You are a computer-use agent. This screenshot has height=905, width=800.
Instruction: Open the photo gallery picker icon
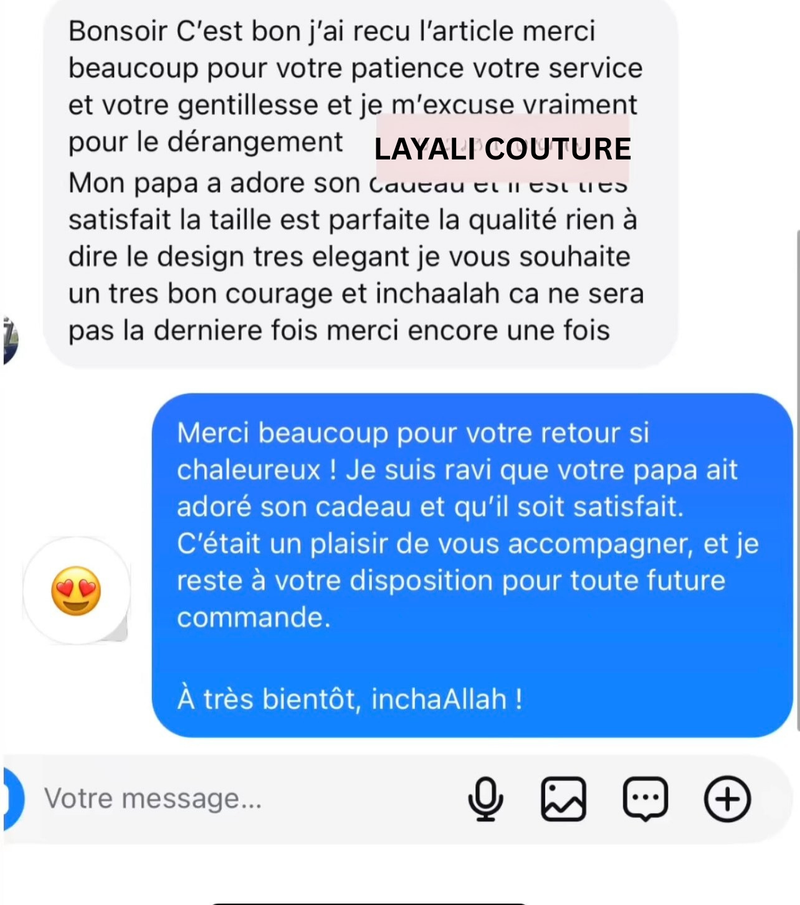pyautogui.click(x=564, y=799)
